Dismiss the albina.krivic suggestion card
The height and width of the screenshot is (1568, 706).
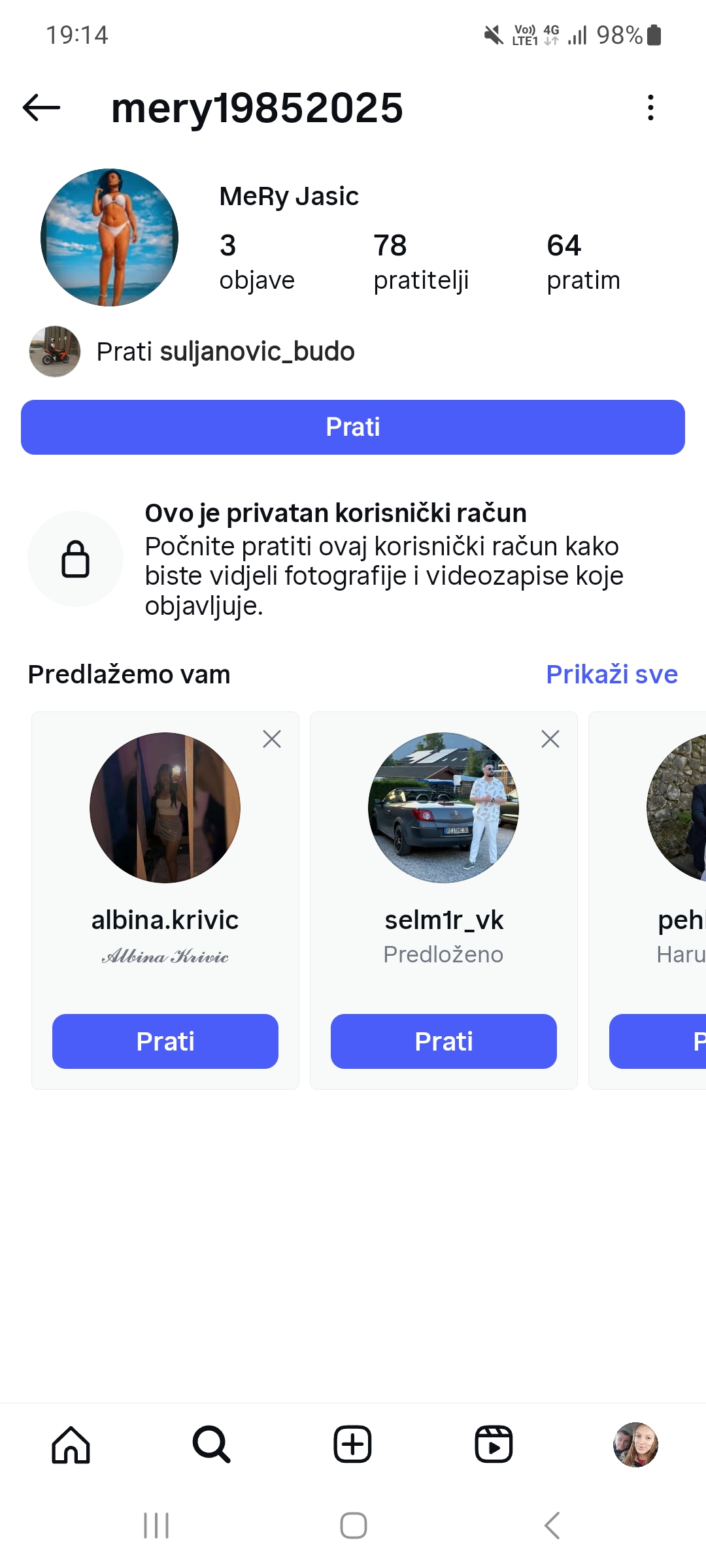[x=272, y=739]
